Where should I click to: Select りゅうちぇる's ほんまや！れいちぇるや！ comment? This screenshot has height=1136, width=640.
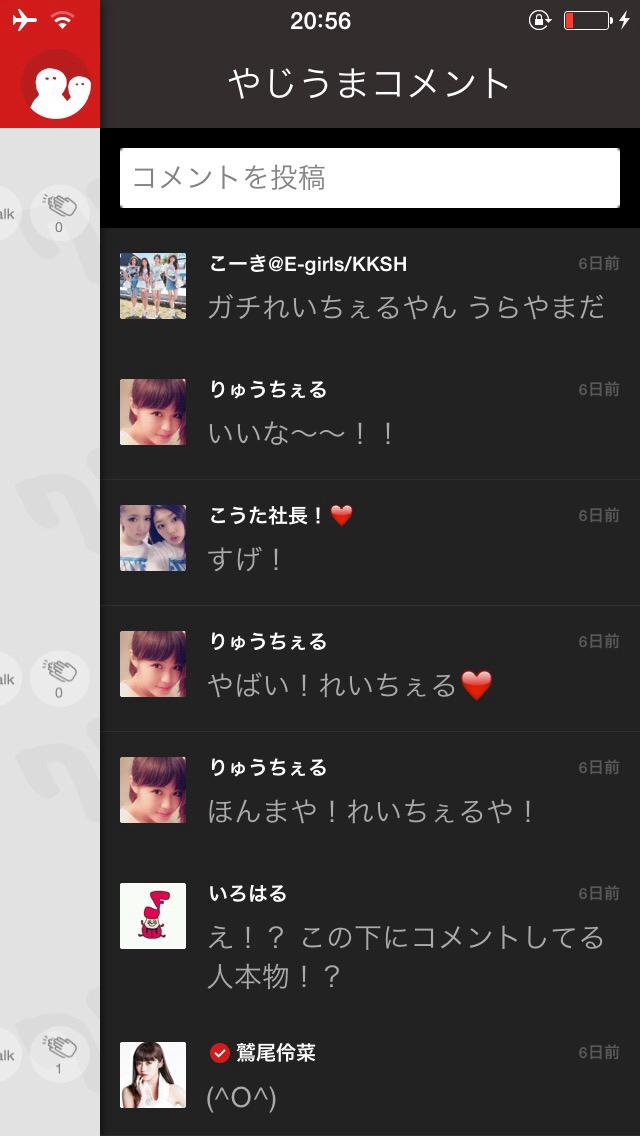point(372,811)
